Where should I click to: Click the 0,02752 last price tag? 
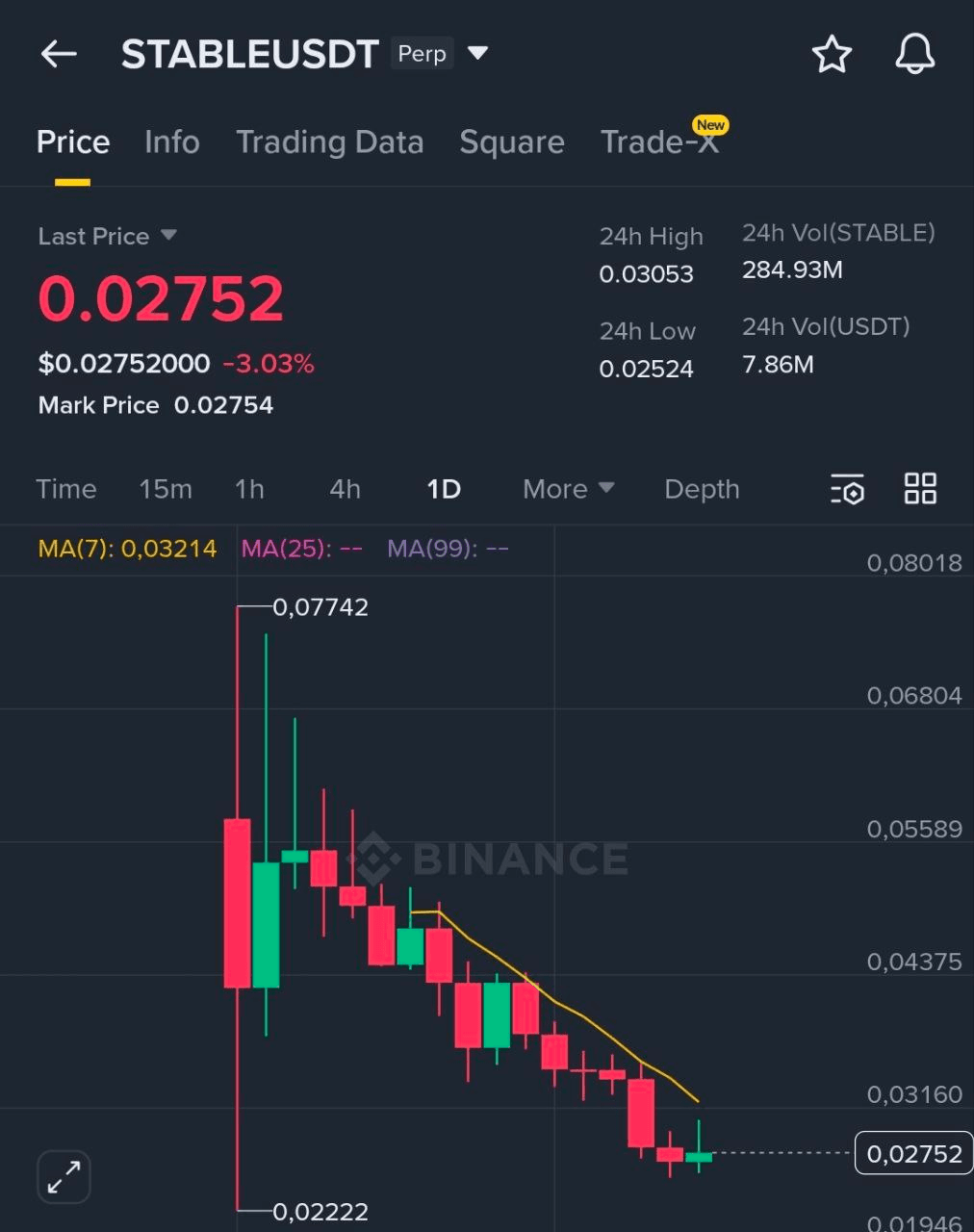tap(912, 1152)
